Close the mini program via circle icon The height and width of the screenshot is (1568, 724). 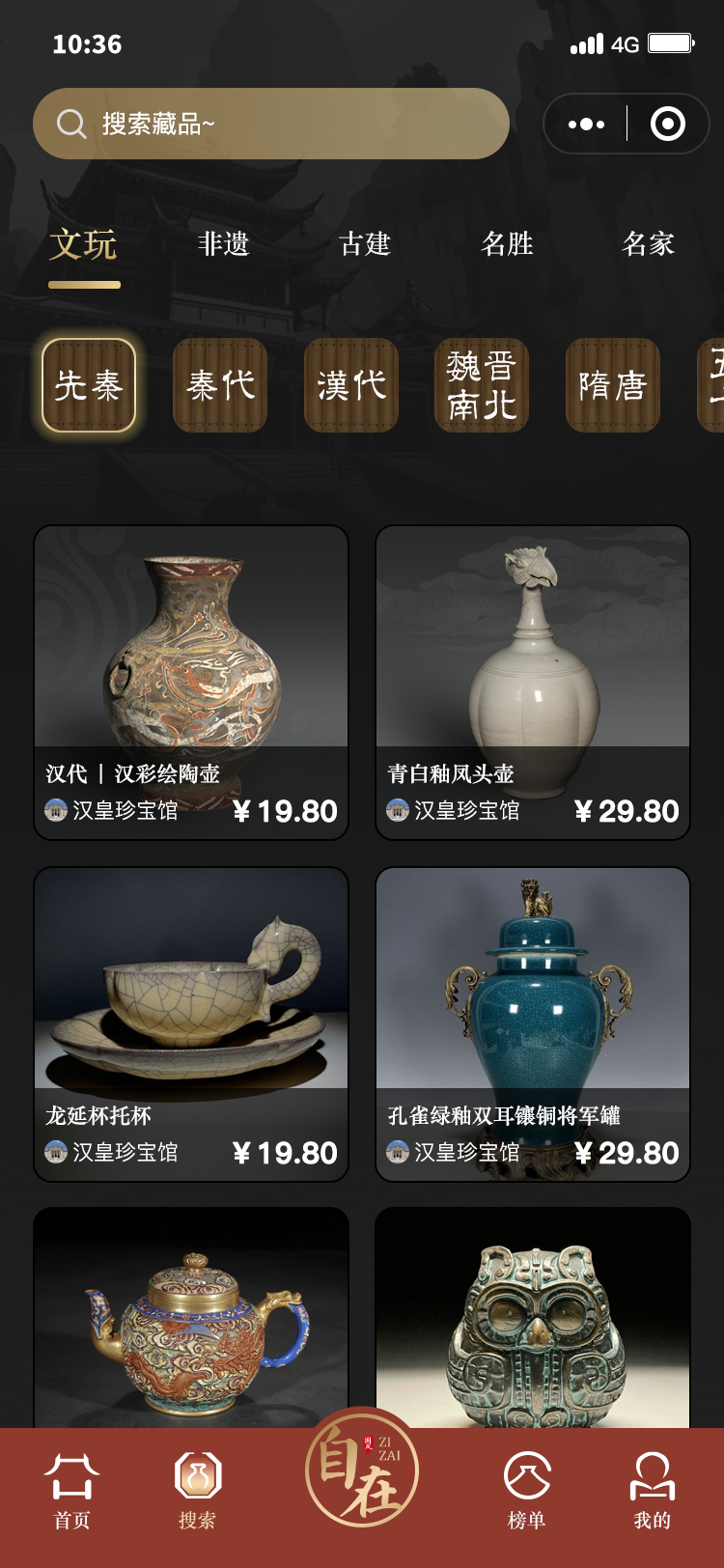point(668,124)
